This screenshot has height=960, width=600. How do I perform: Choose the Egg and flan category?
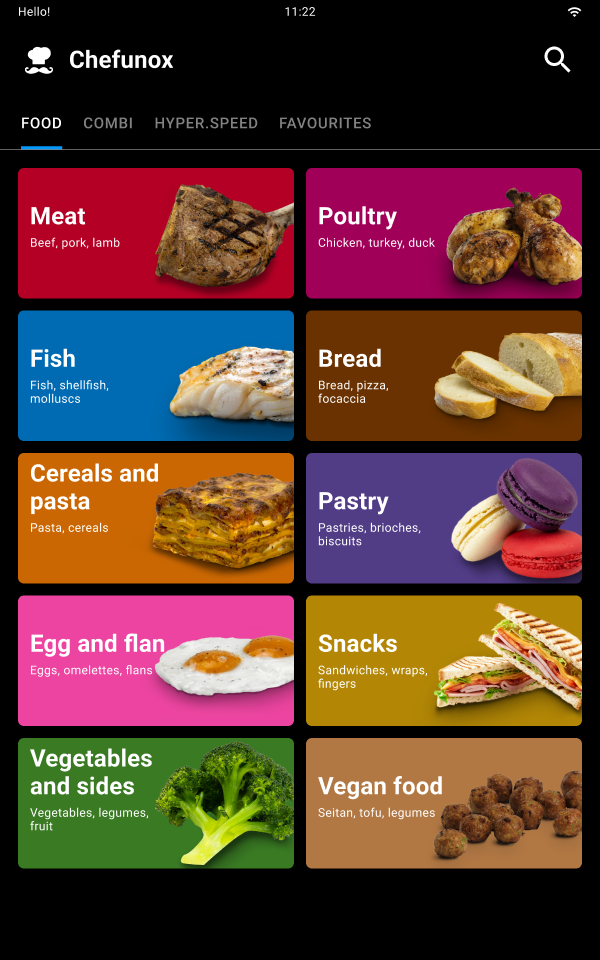(156, 661)
